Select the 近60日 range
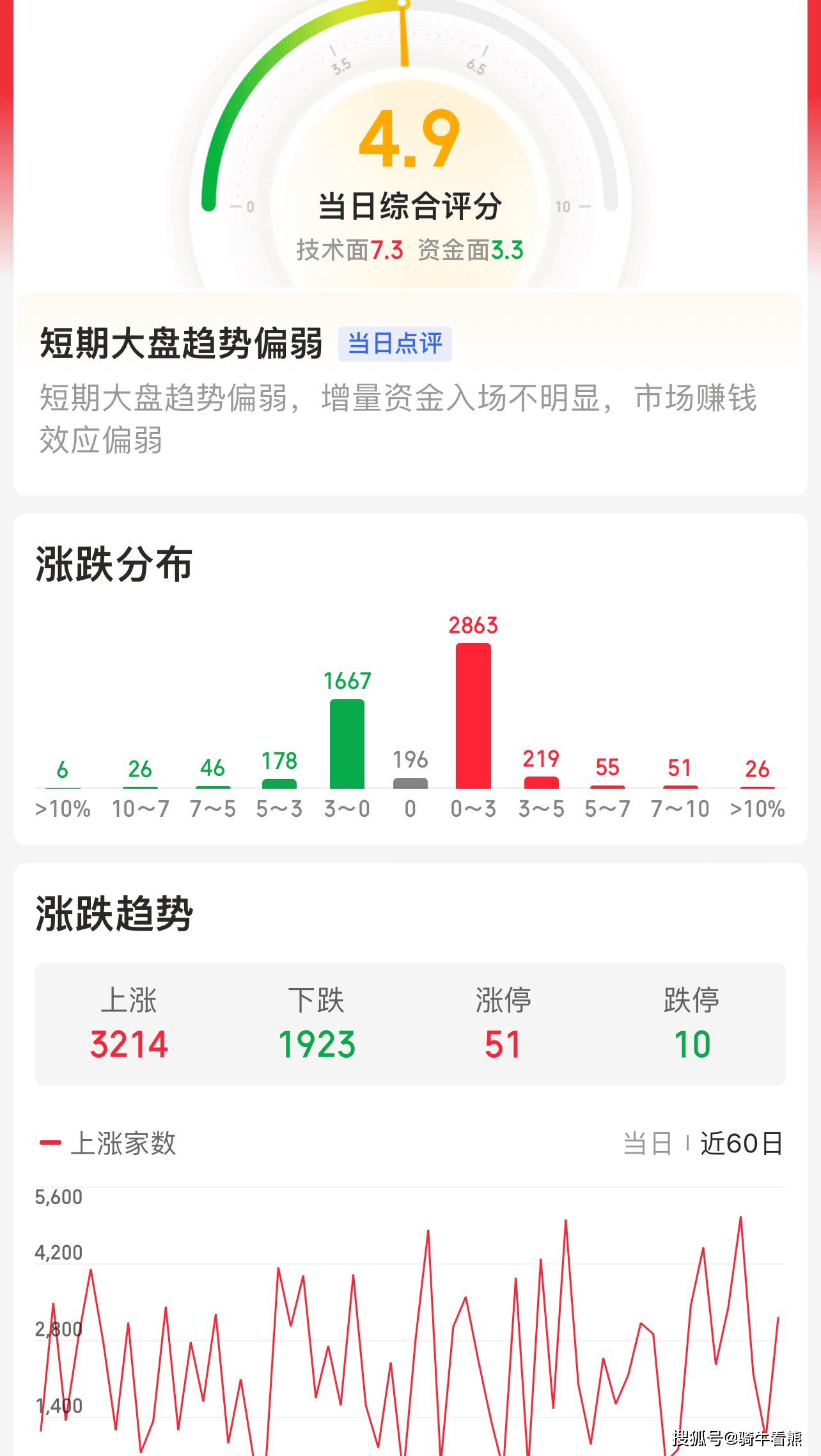821x1456 pixels. click(x=742, y=1143)
